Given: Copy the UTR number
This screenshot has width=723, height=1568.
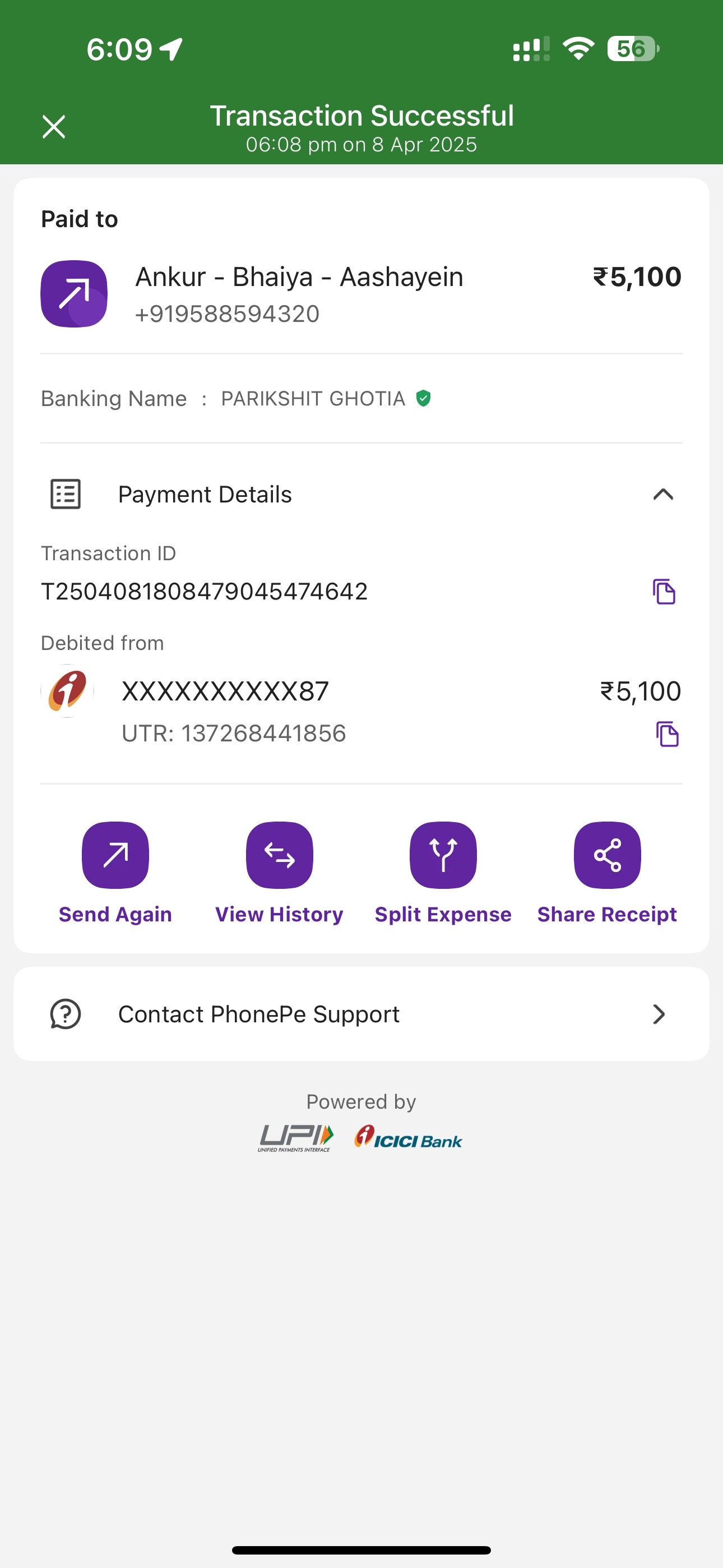Looking at the screenshot, I should point(667,734).
